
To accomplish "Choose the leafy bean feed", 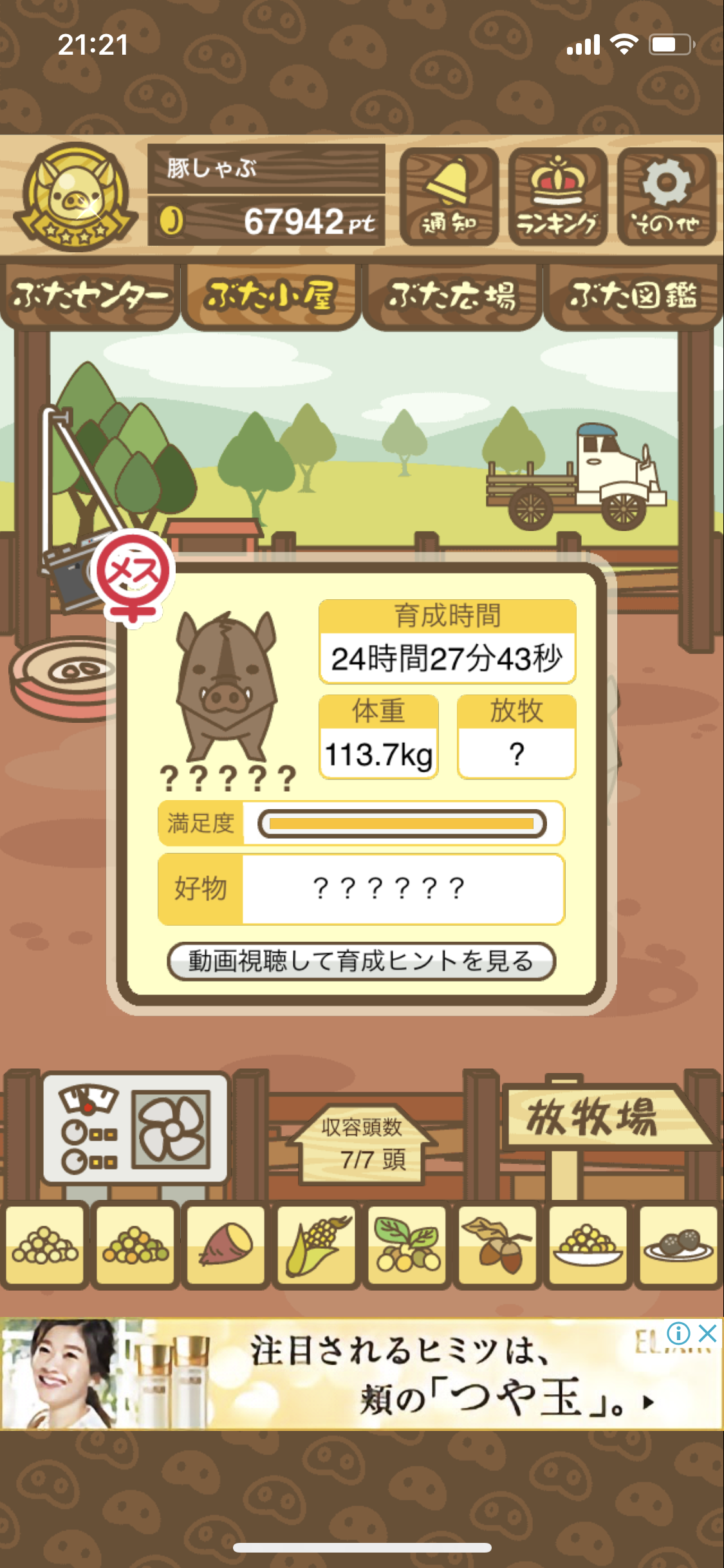I will [407, 1245].
